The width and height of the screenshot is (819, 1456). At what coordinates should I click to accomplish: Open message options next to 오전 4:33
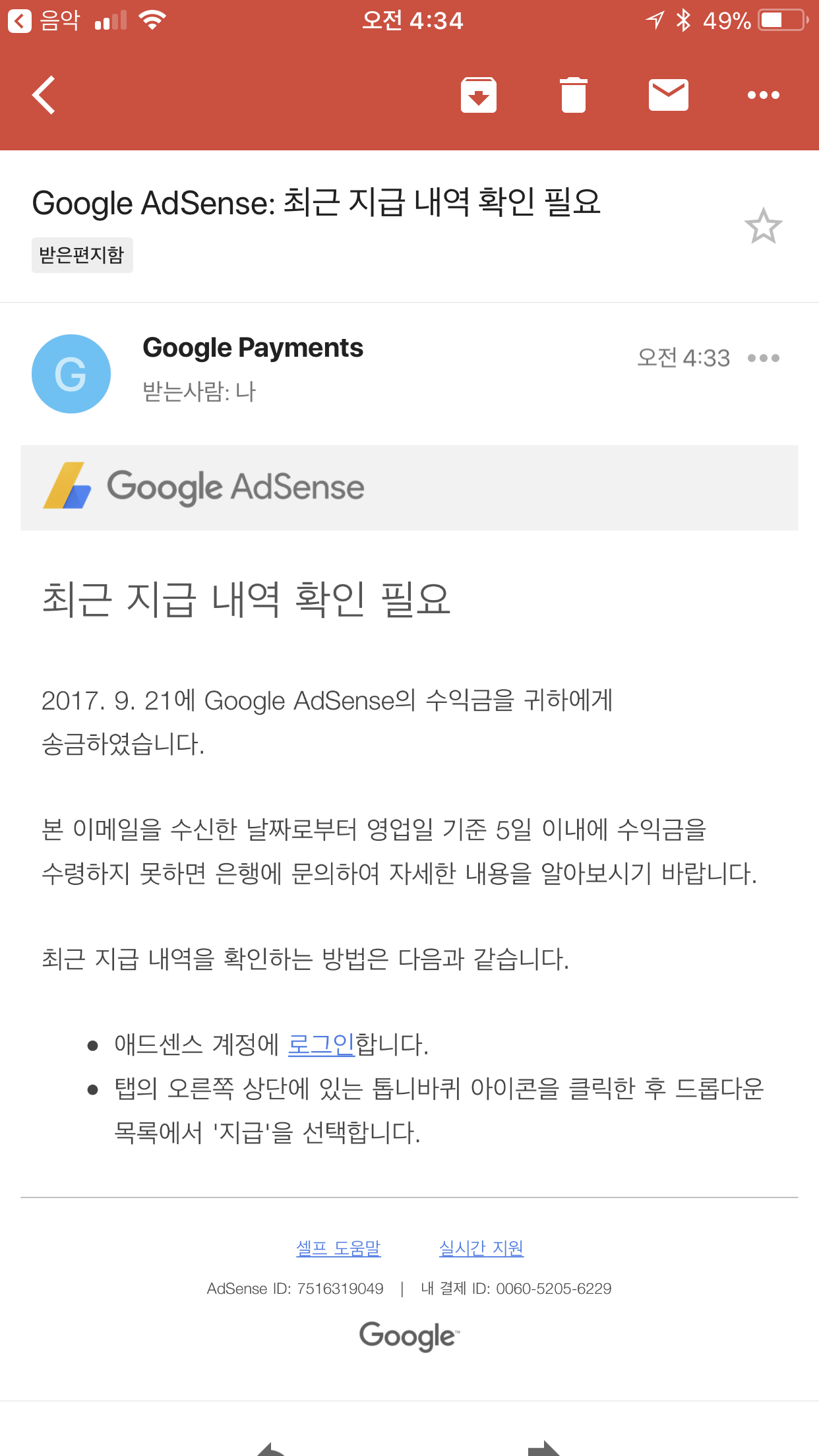click(763, 358)
